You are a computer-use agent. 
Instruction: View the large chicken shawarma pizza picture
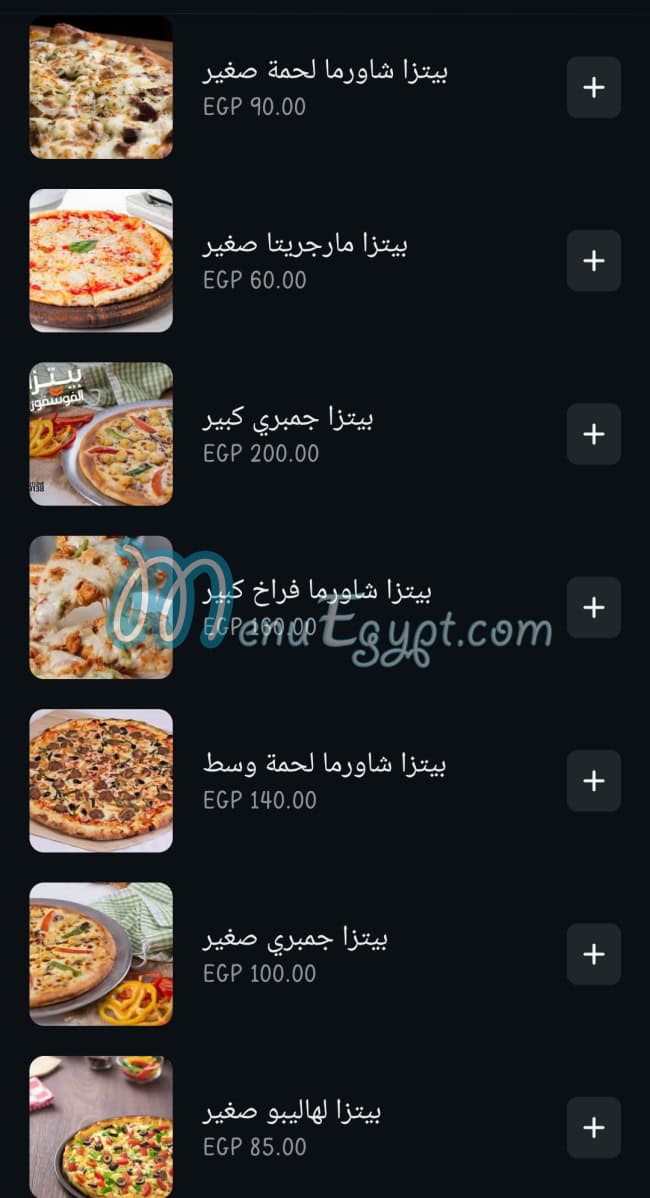click(101, 607)
